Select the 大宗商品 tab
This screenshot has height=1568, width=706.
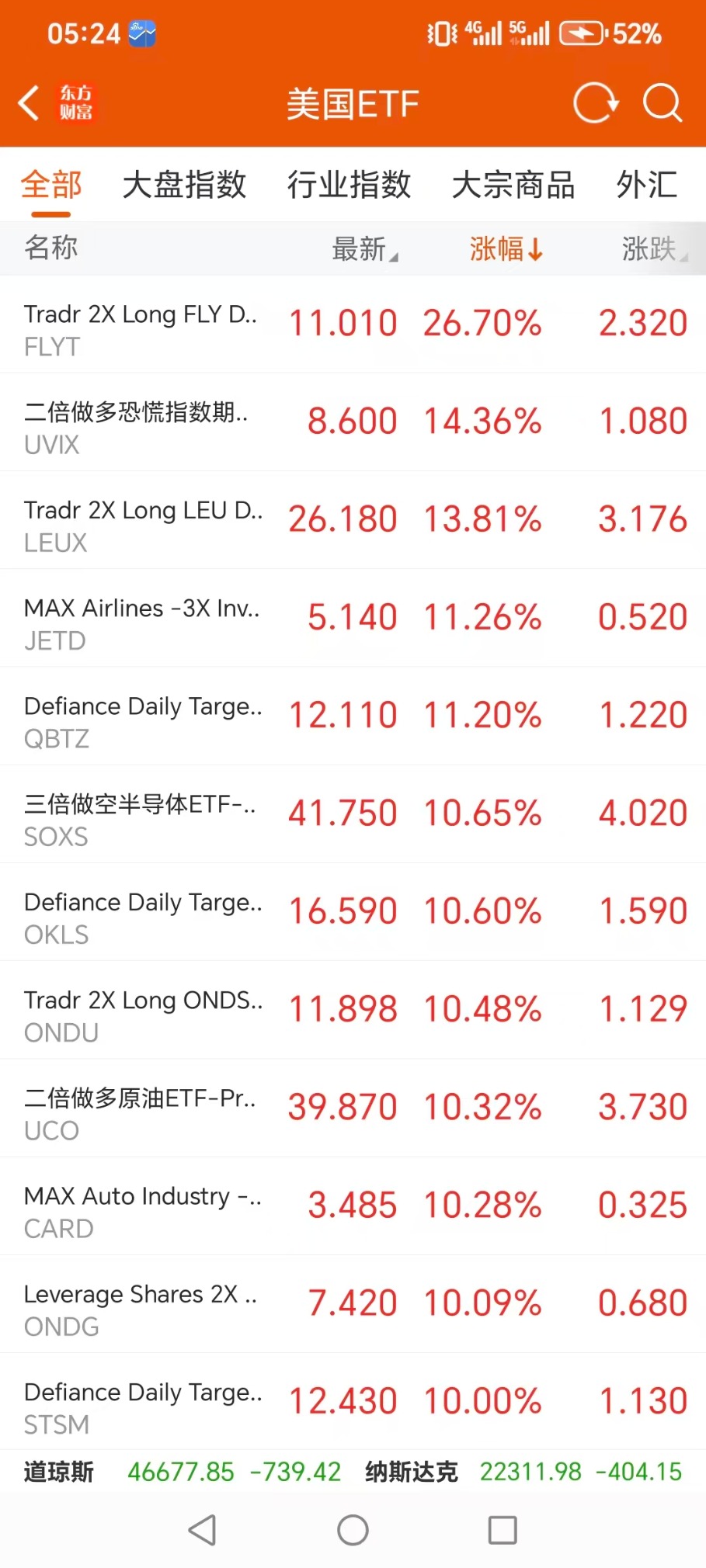pos(513,186)
